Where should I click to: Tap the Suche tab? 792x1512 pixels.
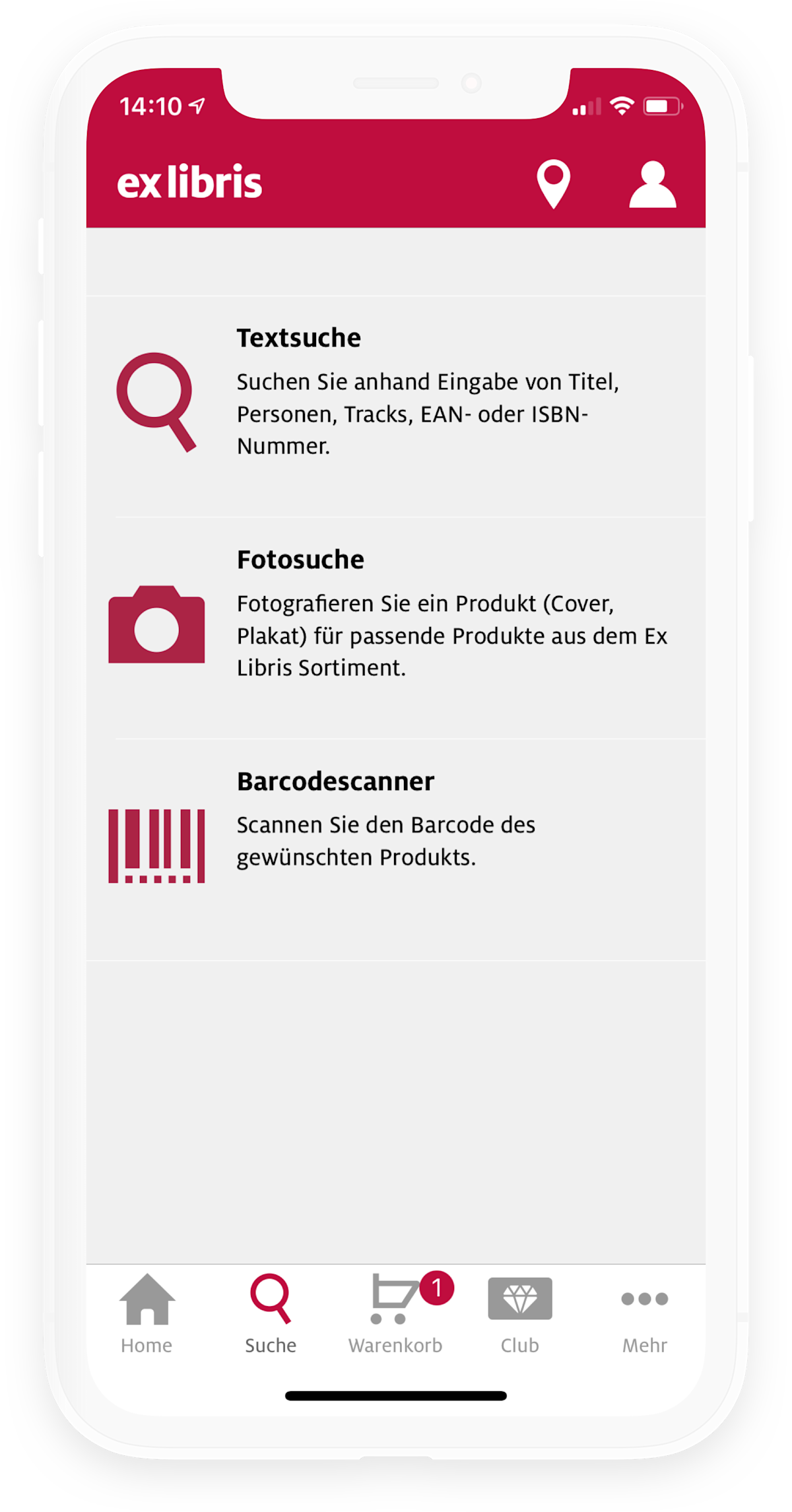click(271, 1315)
